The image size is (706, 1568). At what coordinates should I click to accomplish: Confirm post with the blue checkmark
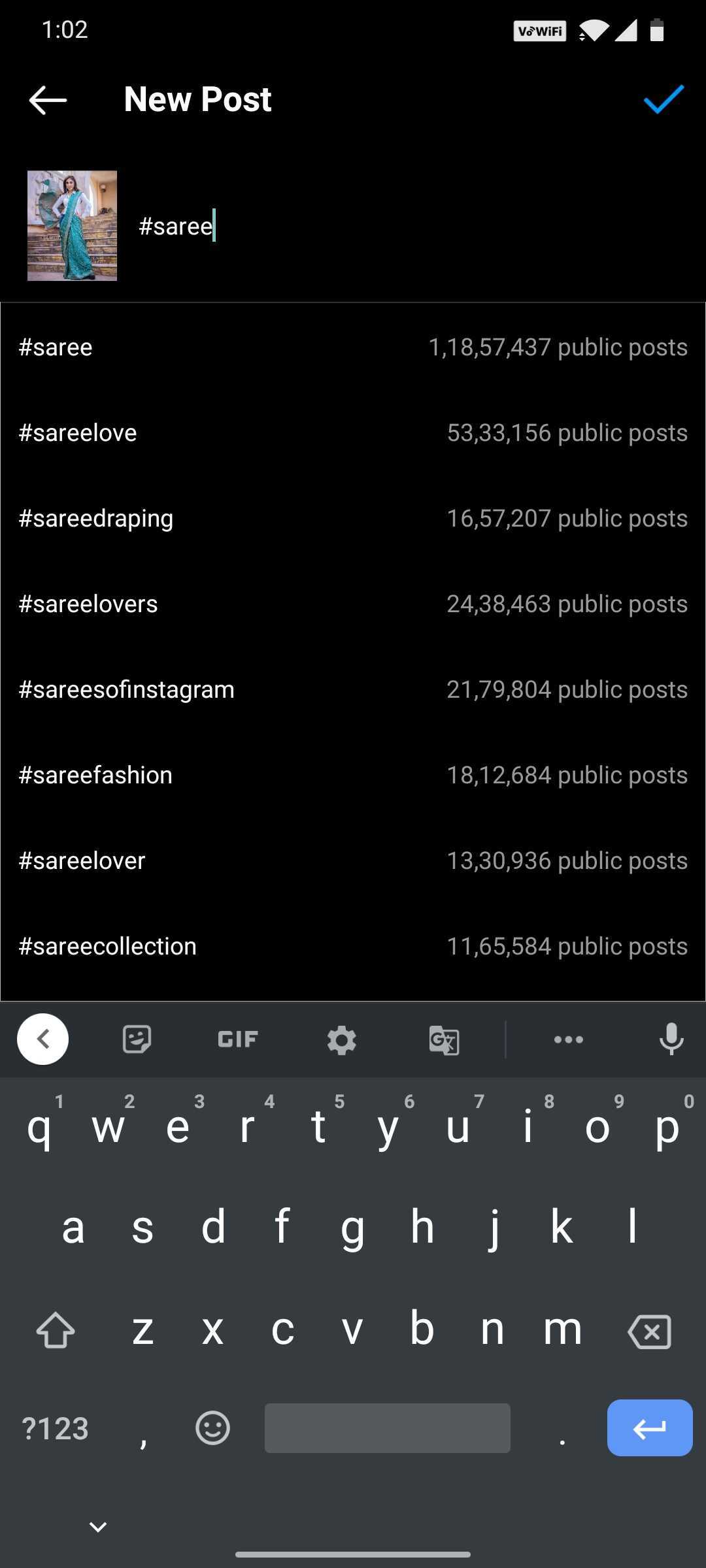click(663, 100)
